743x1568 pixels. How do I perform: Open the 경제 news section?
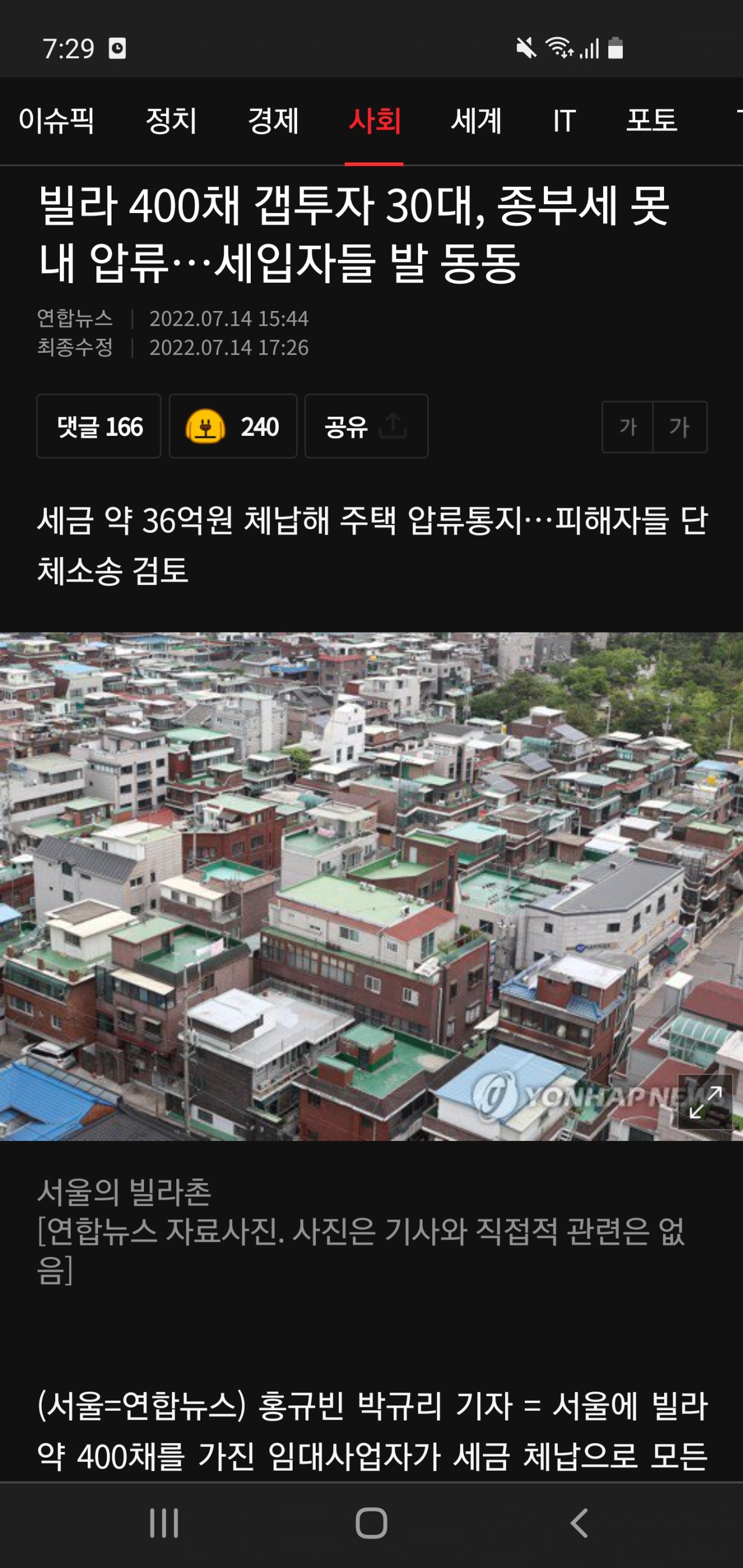pyautogui.click(x=273, y=120)
